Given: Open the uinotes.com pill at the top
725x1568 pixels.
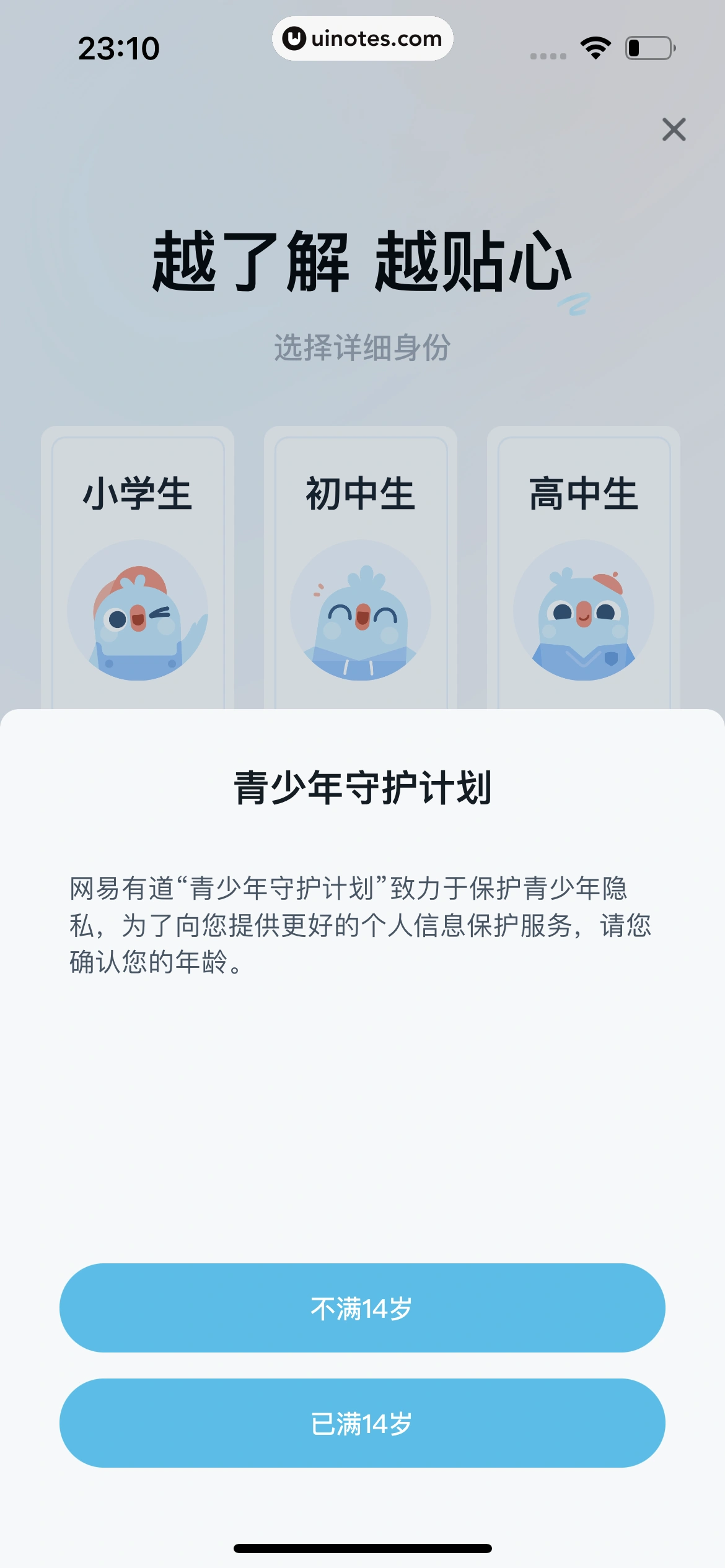Looking at the screenshot, I should pos(362,38).
